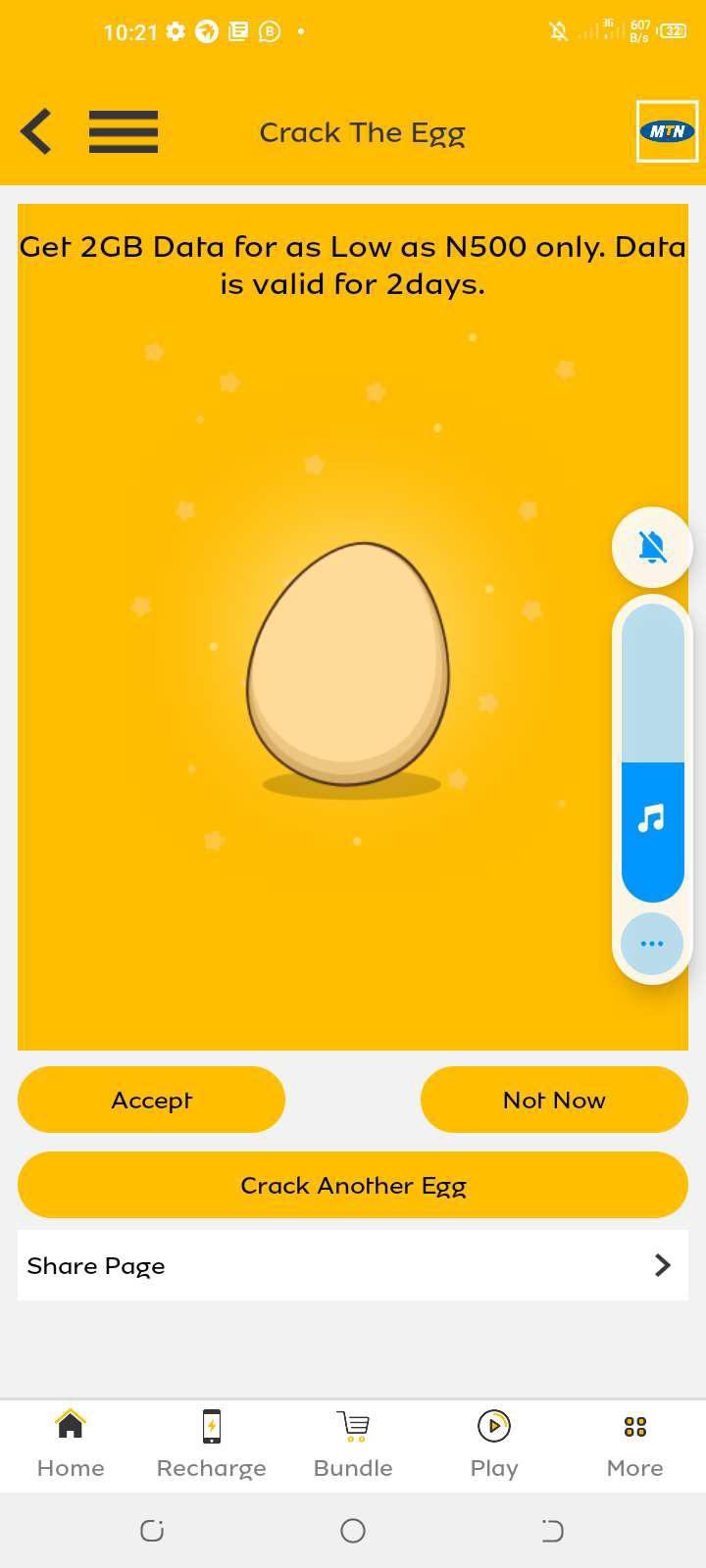The image size is (706, 1568).
Task: Accept the 2GB data offer
Action: click(151, 1100)
